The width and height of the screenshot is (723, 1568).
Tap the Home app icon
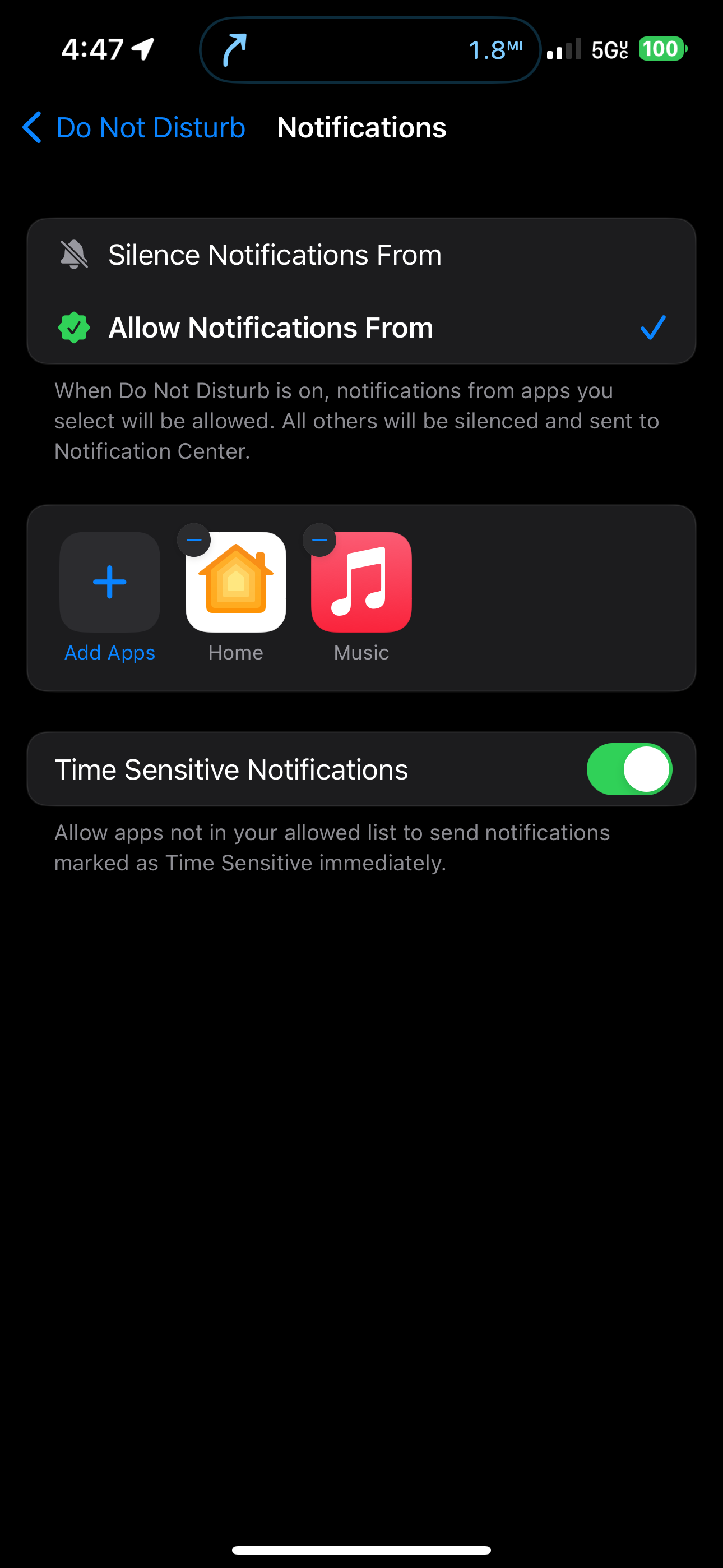point(235,582)
